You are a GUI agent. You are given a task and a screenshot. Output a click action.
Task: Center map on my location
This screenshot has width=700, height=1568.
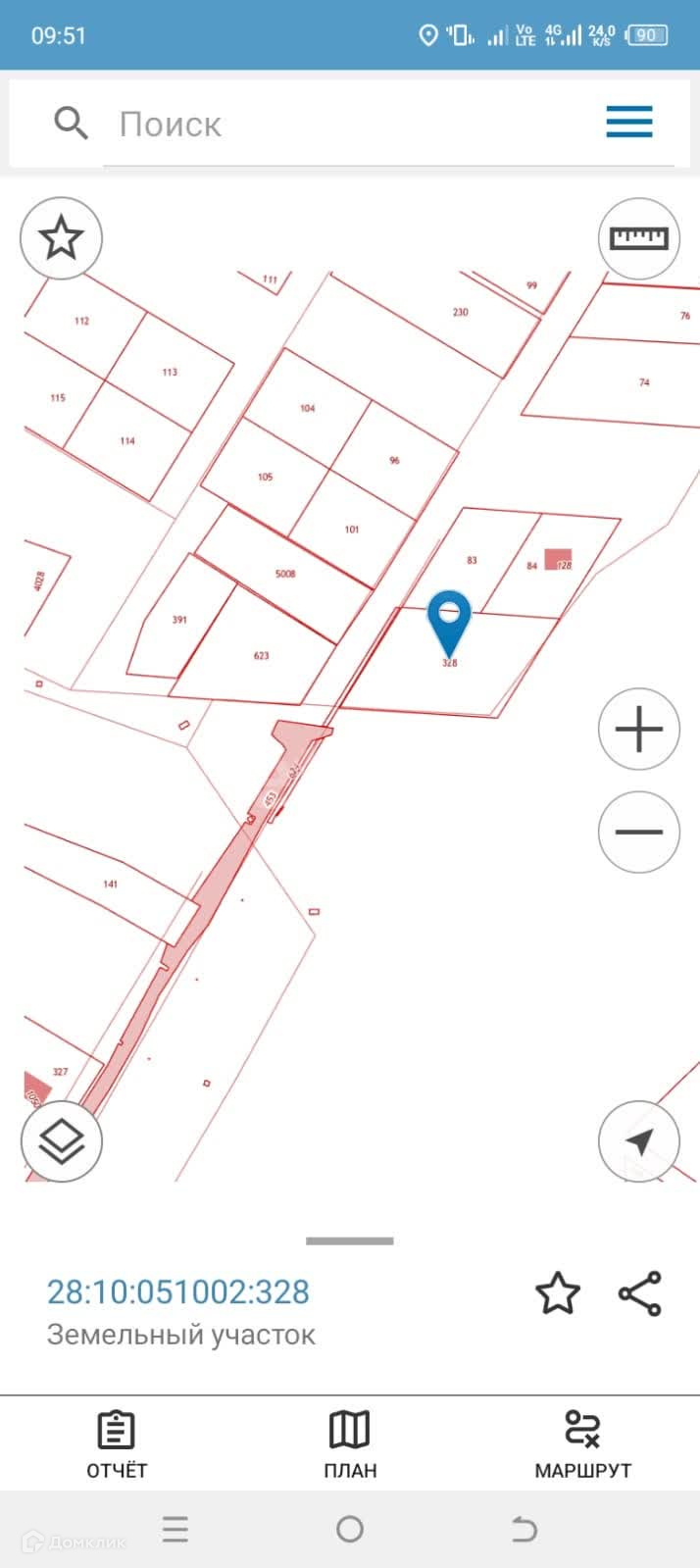pyautogui.click(x=638, y=1141)
